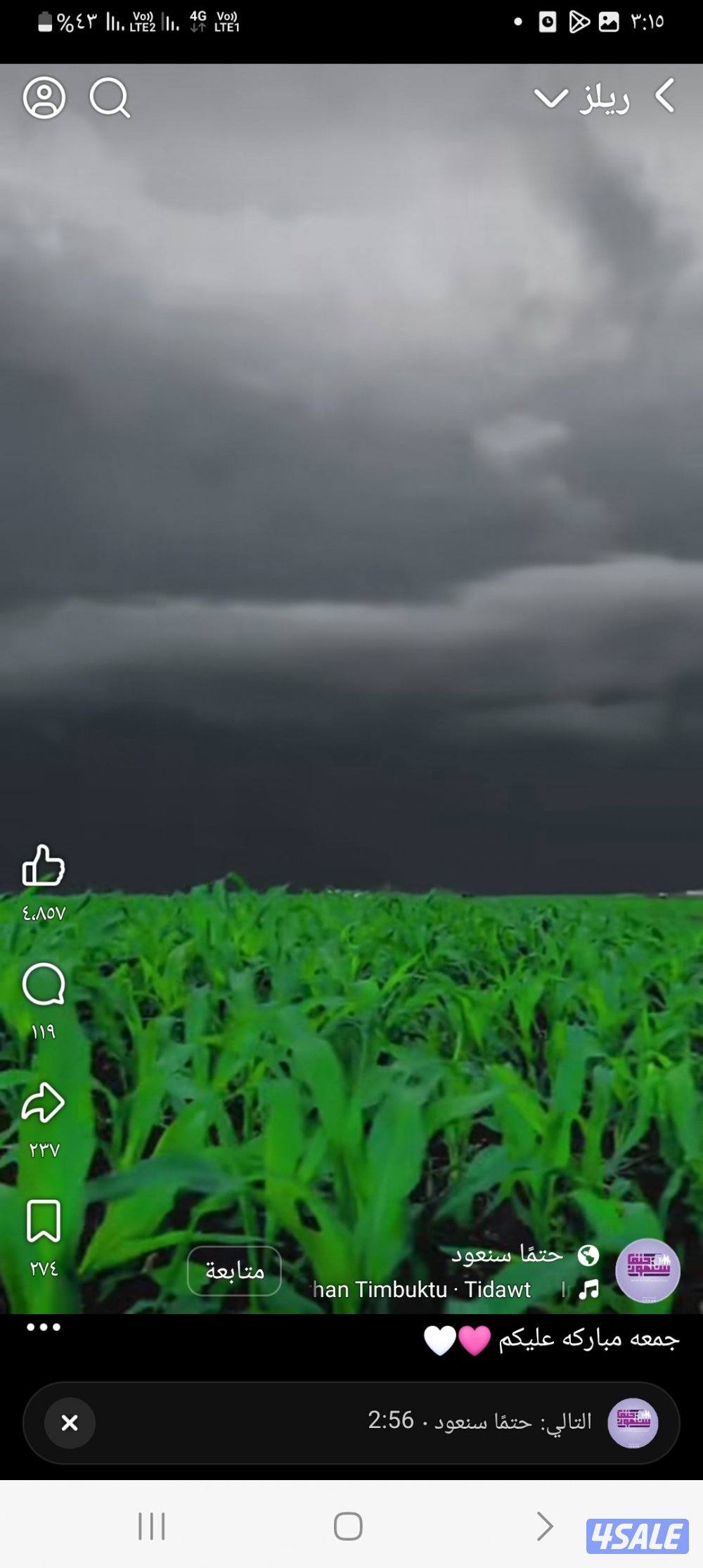
Task: Open the profile icon
Action: click(44, 98)
